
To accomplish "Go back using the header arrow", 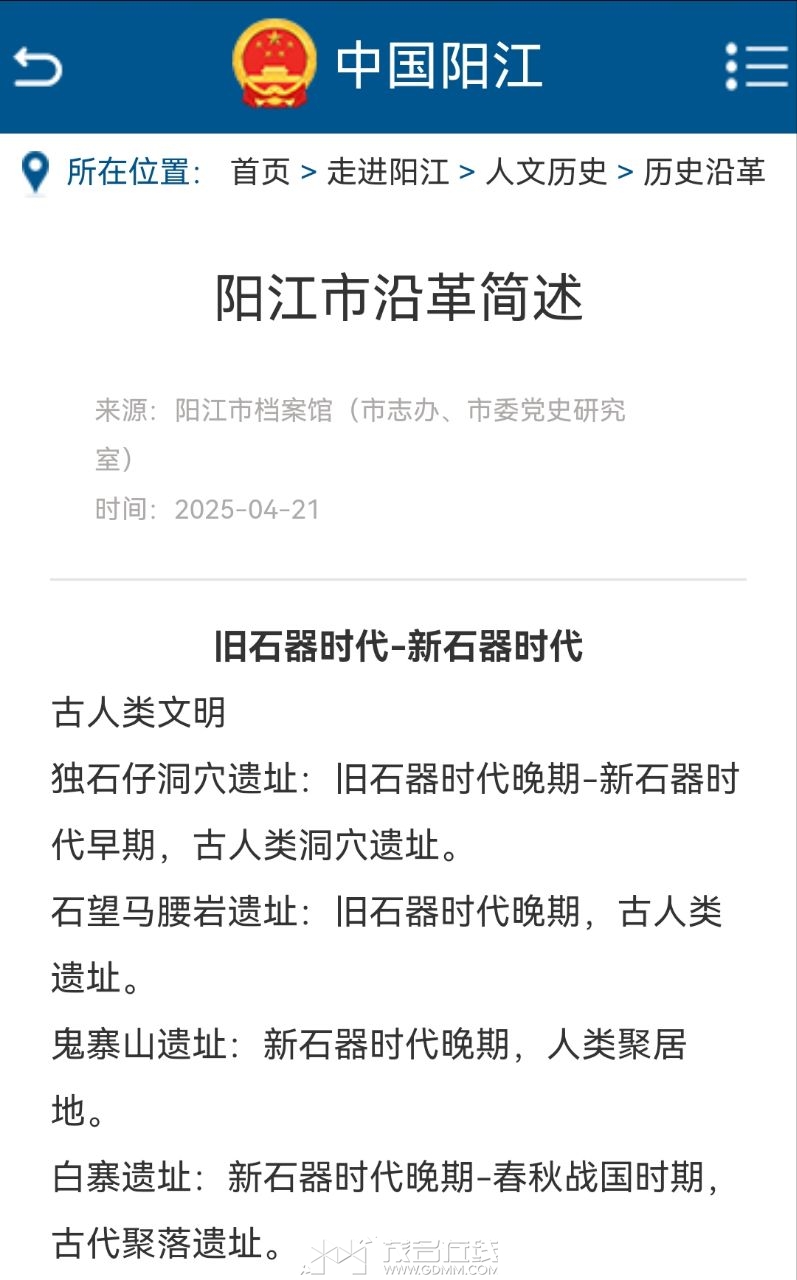I will (x=37, y=66).
